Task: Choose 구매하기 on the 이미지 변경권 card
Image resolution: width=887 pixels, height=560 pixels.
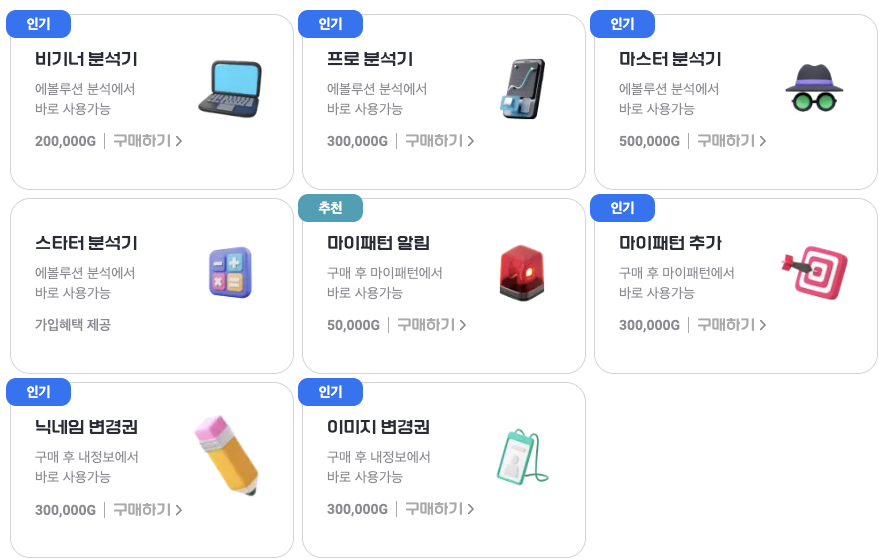Action: (439, 509)
